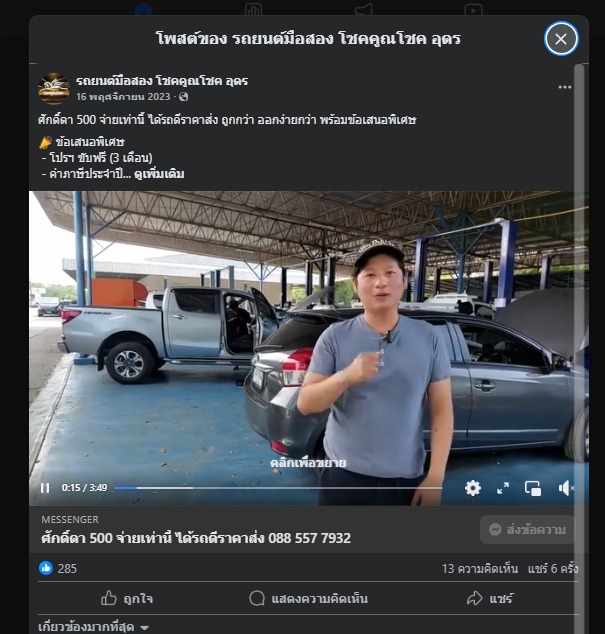Close the post dialog
Image resolution: width=605 pixels, height=634 pixels.
click(x=560, y=39)
